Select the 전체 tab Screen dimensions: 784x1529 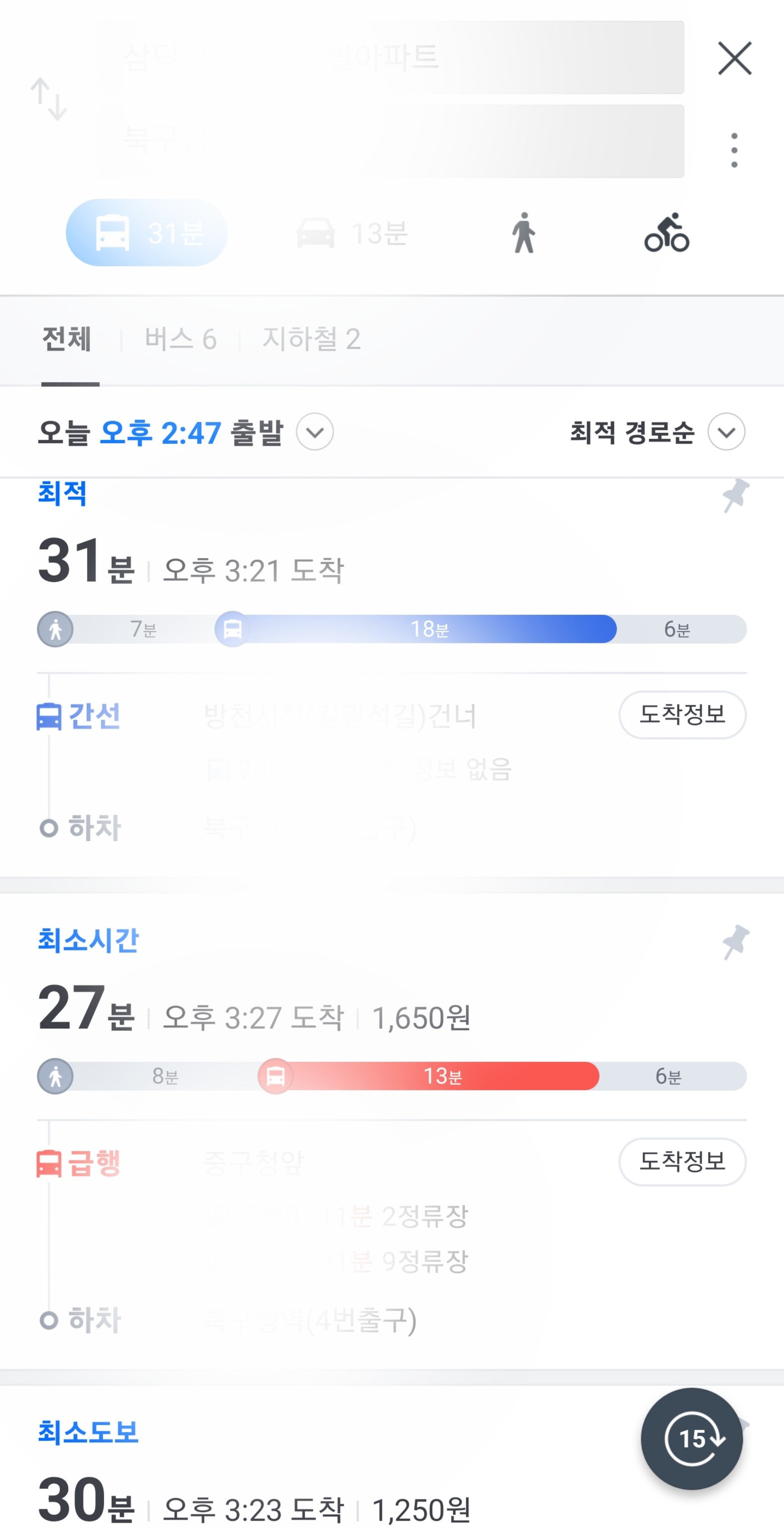[66, 339]
